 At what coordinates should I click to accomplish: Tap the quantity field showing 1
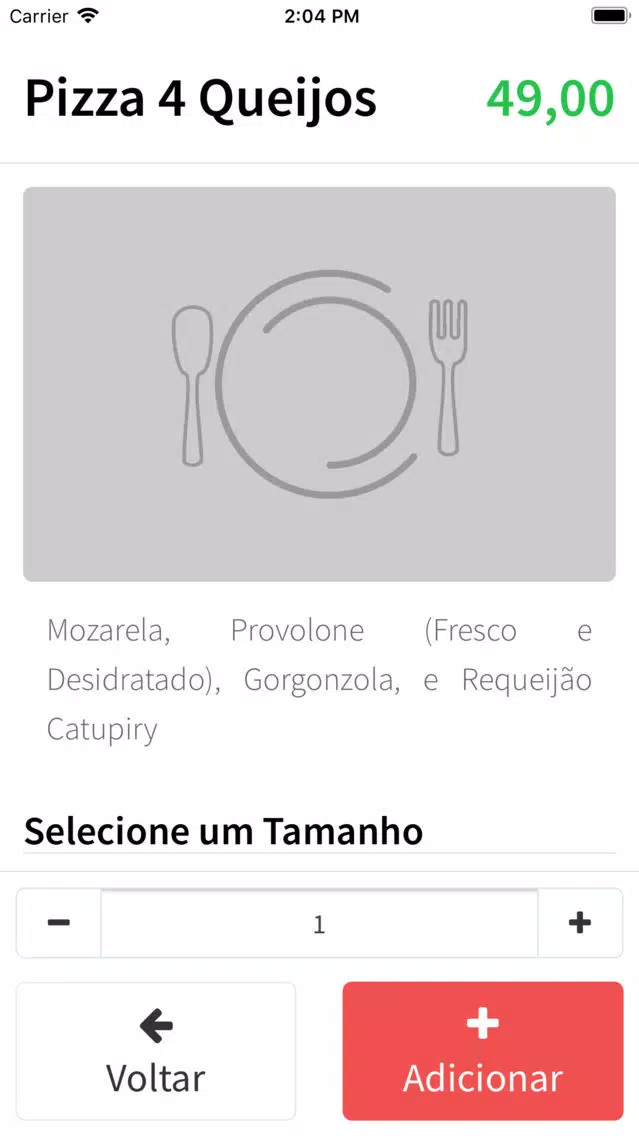point(320,924)
